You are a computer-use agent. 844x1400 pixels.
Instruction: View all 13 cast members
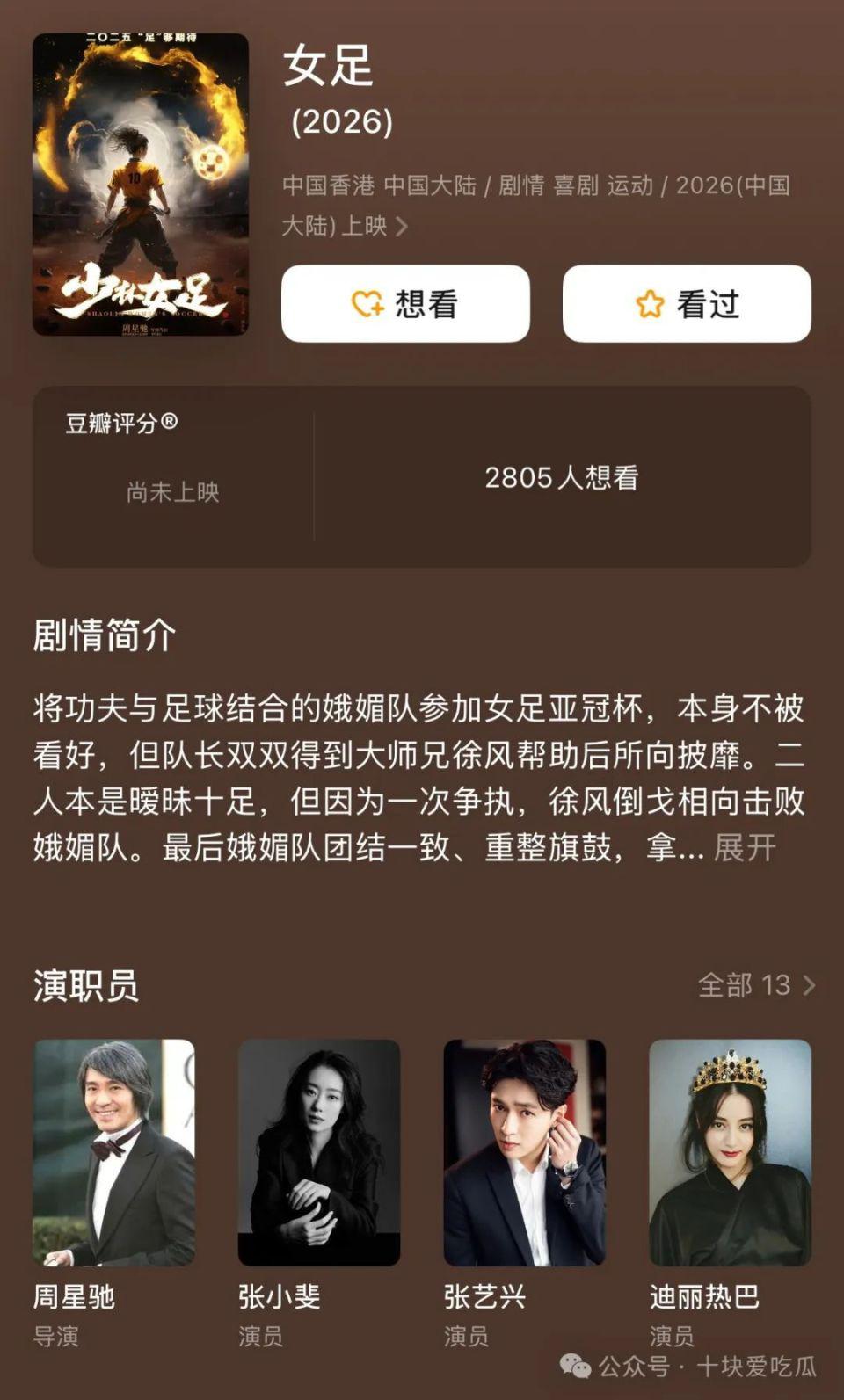tap(756, 985)
